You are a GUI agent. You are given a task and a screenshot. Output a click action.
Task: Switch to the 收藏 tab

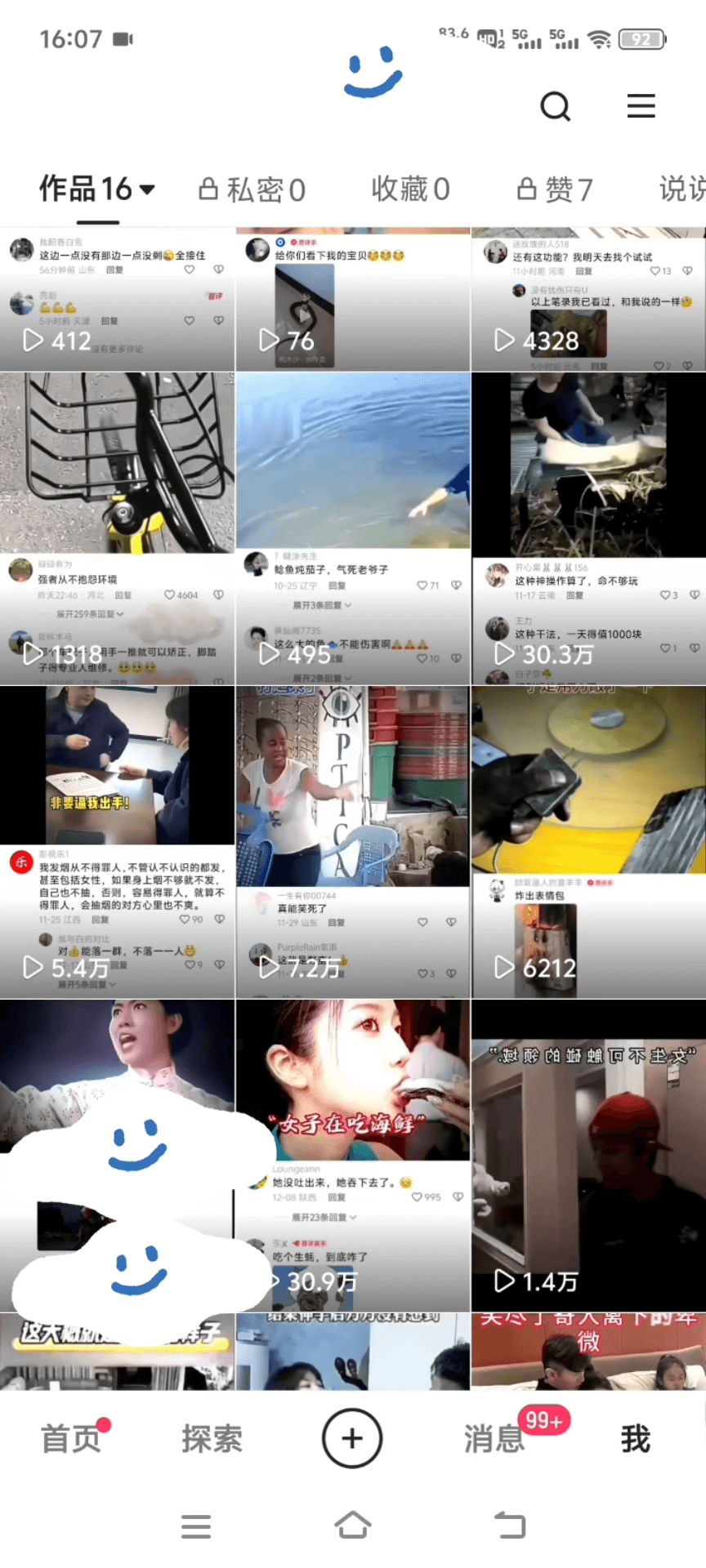tap(410, 189)
